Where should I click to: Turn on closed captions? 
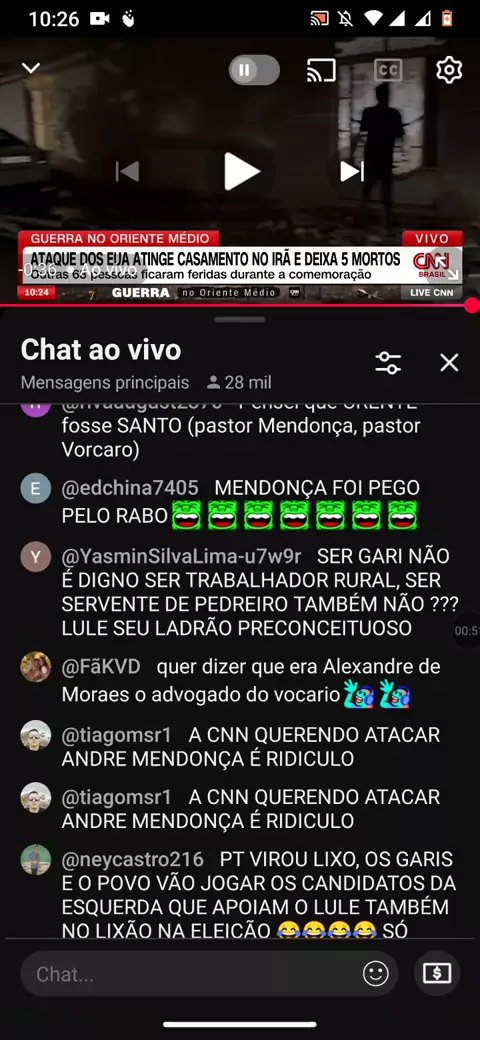[388, 70]
